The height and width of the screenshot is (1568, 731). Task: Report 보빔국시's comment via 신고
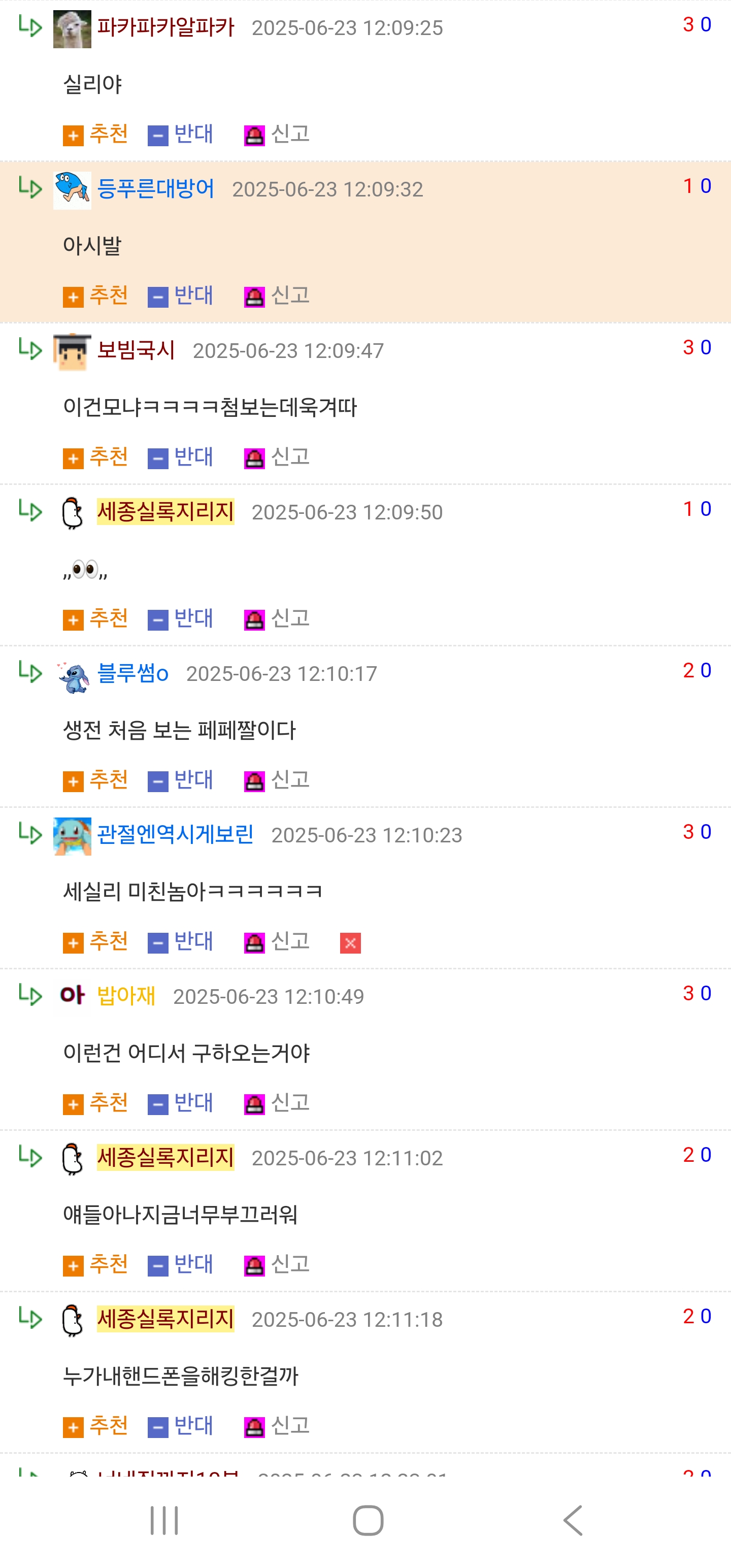pos(277,457)
